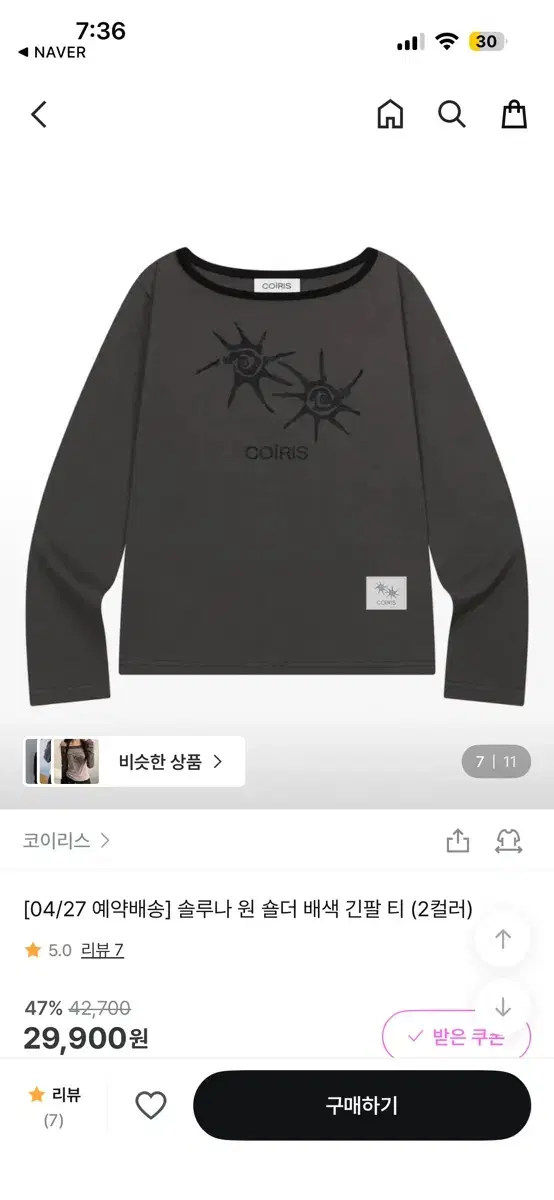Screen dimensions: 554x1200
Task: Tap 구매하기 to purchase
Action: (x=362, y=1105)
